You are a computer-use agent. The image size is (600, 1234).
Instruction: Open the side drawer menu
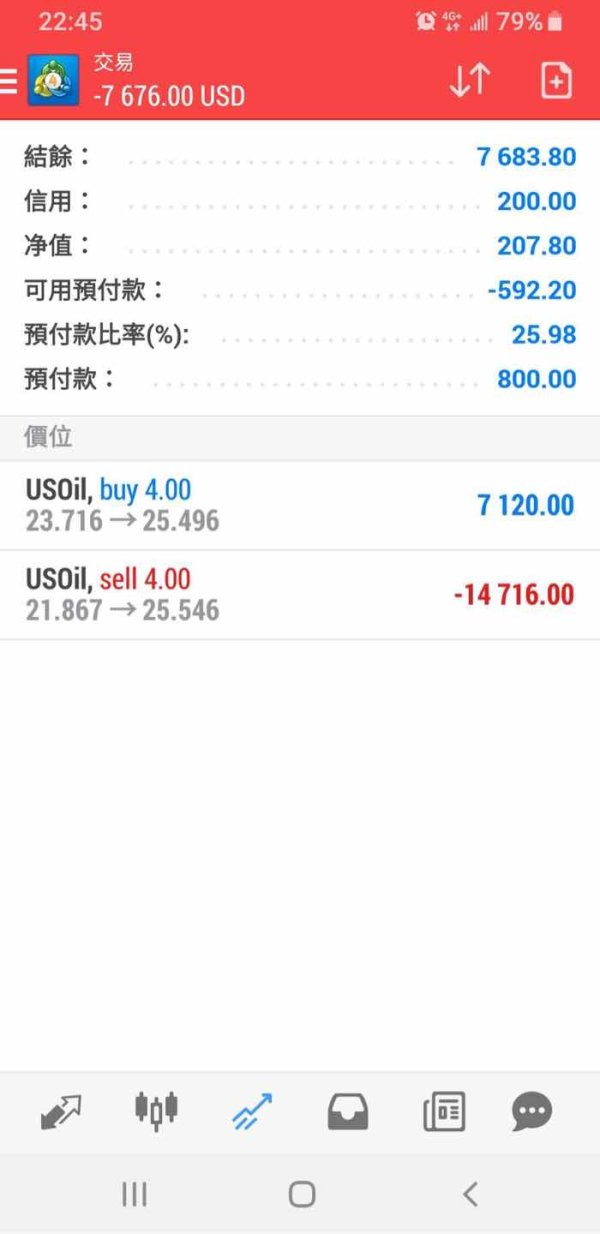coord(8,81)
